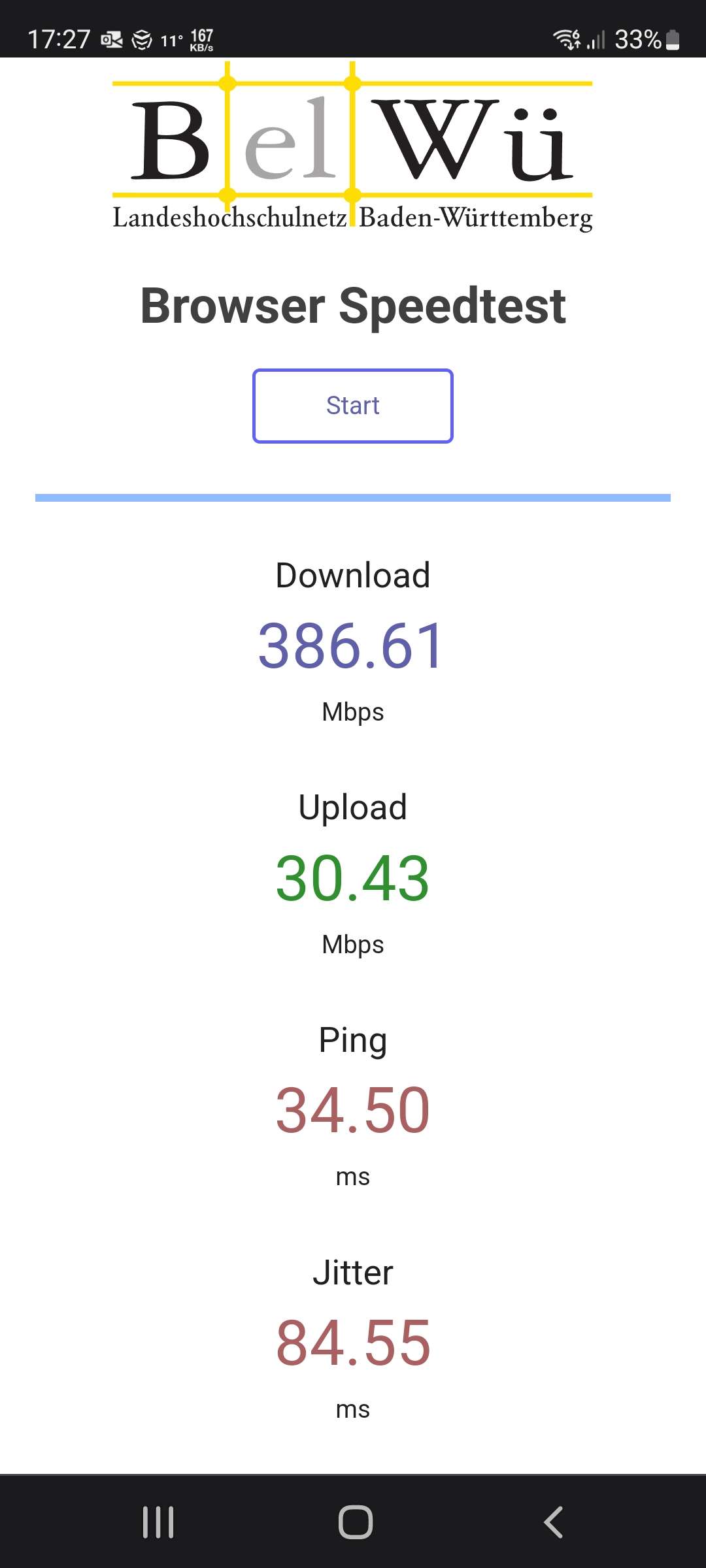Tap the Start button to run speedtest
The width and height of the screenshot is (706, 1568).
pos(353,406)
